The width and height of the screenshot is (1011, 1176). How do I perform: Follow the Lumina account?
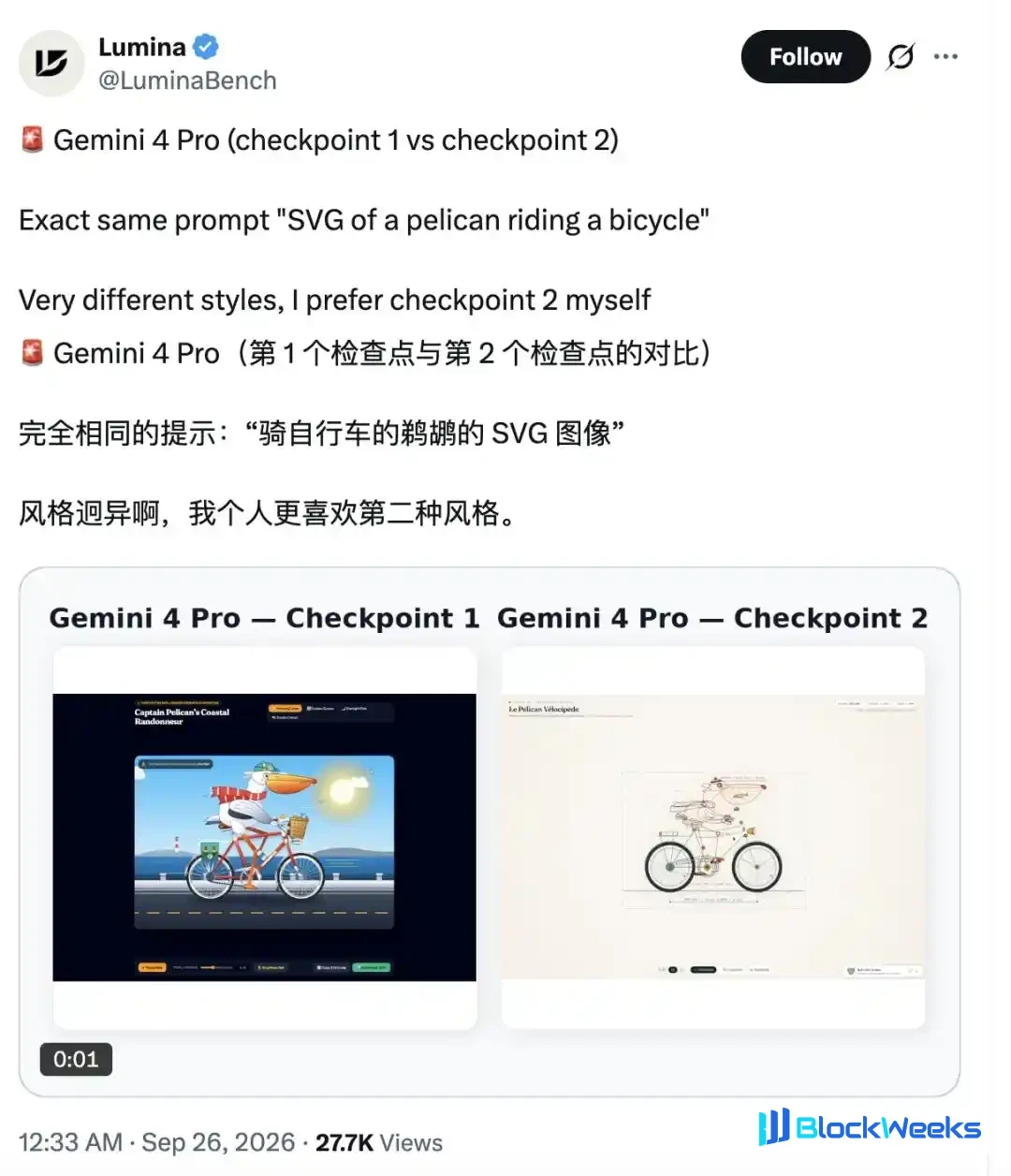click(805, 57)
